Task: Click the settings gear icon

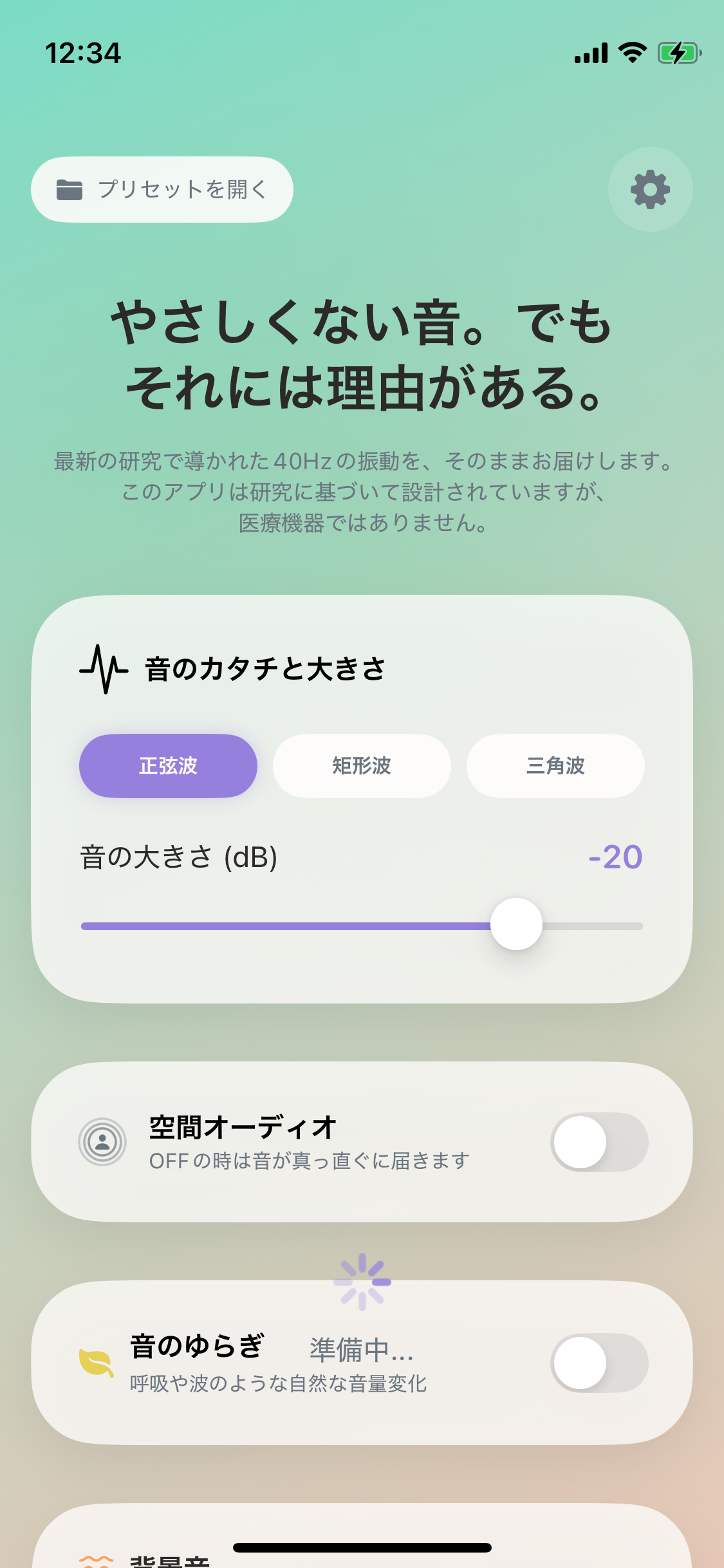Action: point(649,189)
